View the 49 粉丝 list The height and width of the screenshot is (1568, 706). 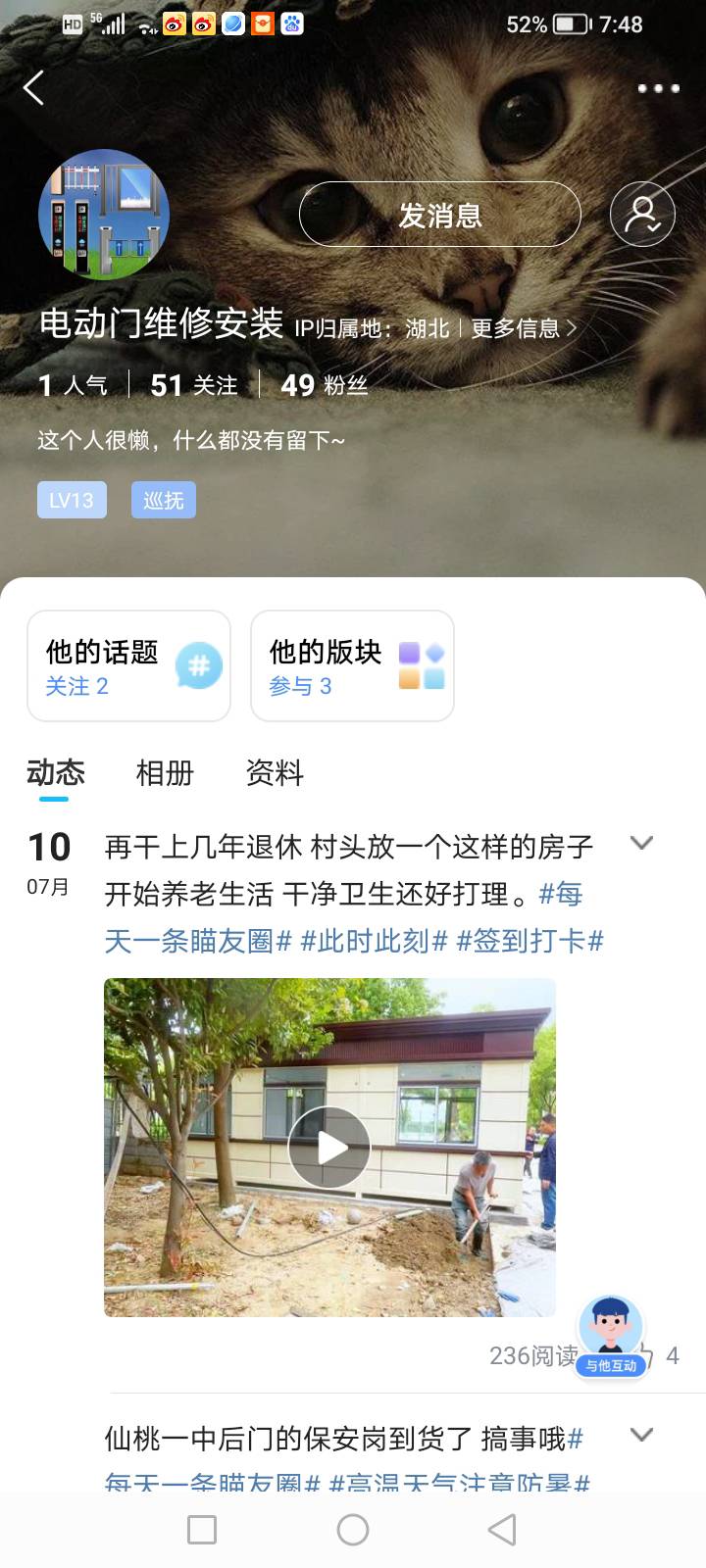(x=324, y=385)
